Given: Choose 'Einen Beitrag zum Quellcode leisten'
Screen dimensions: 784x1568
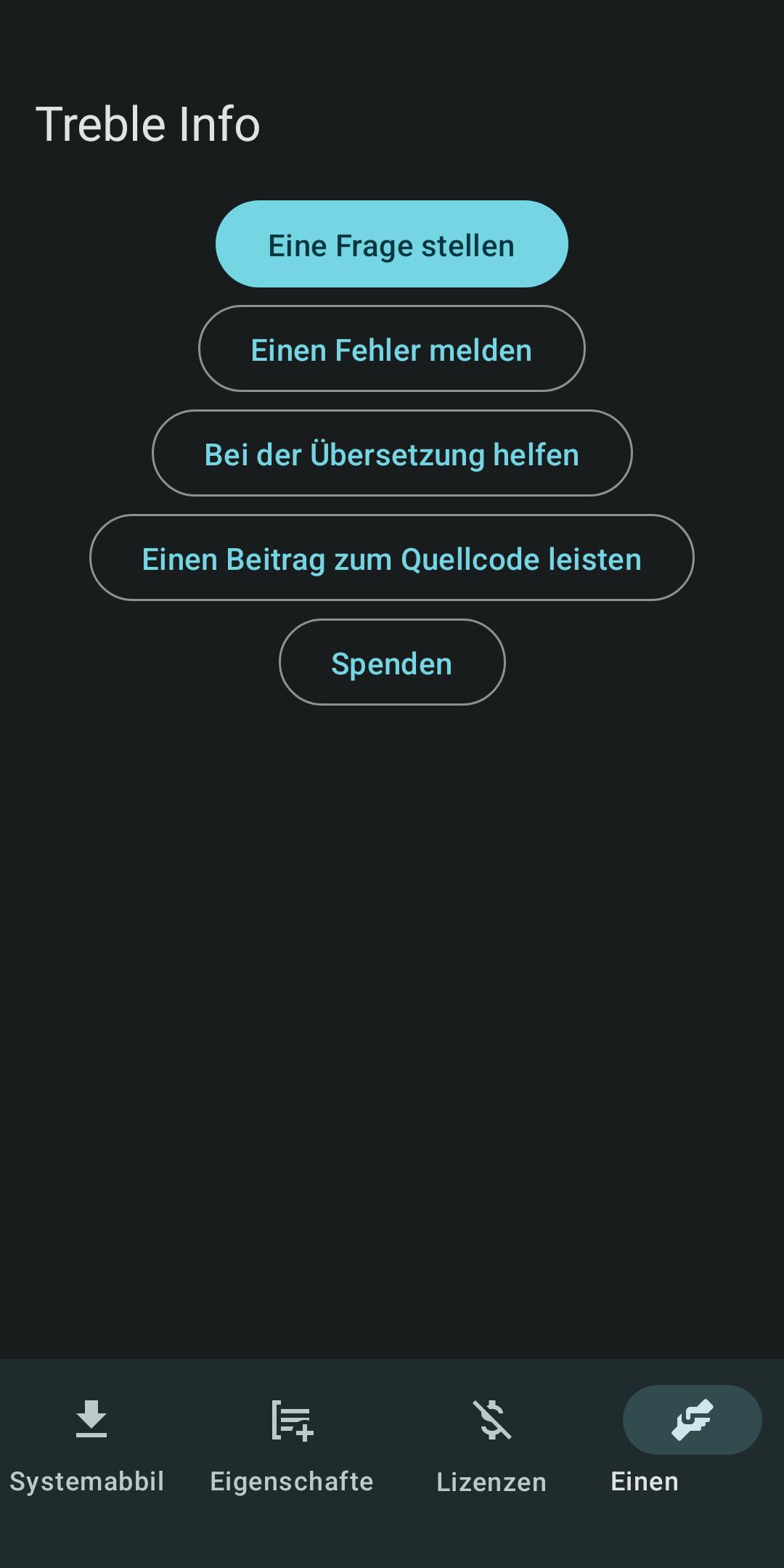Looking at the screenshot, I should pos(391,558).
